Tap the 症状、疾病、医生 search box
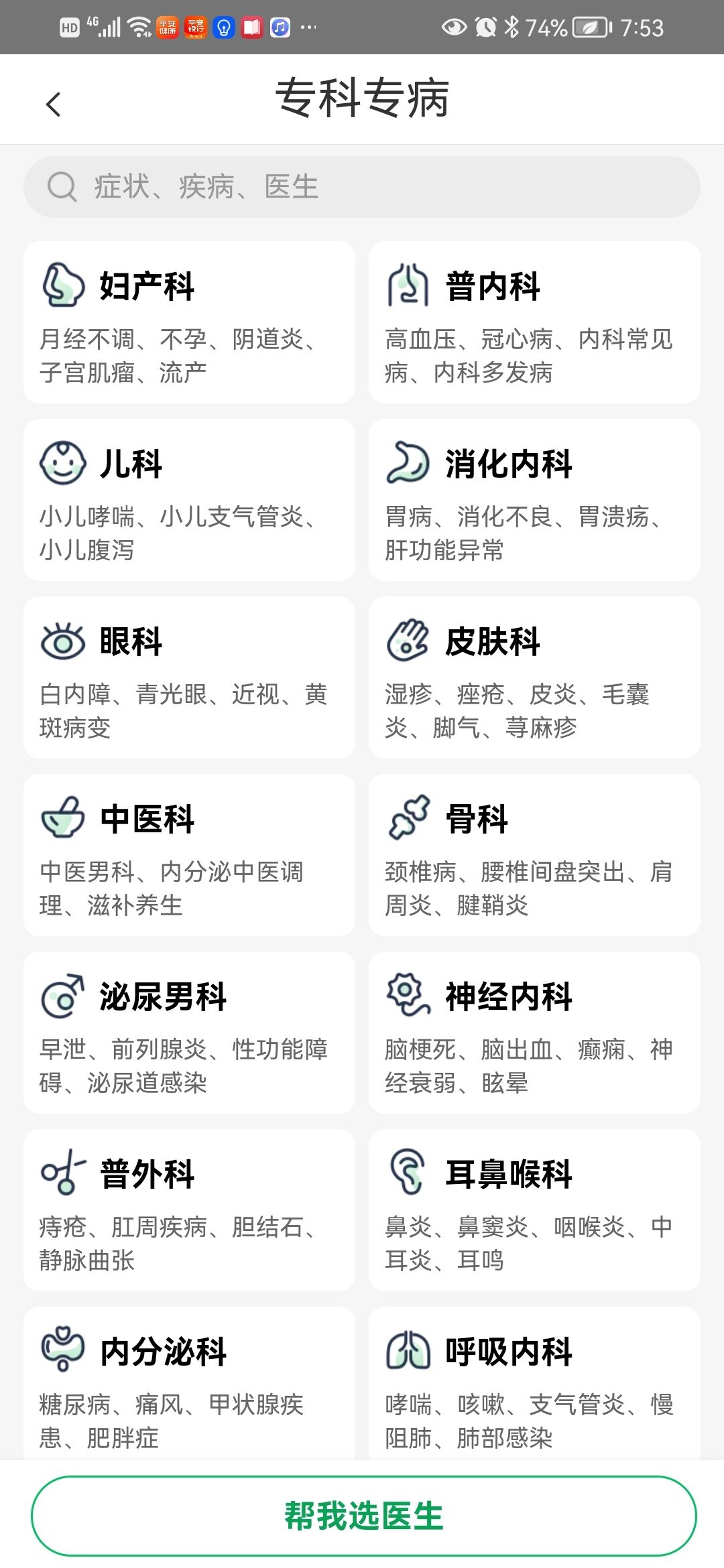 click(362, 187)
